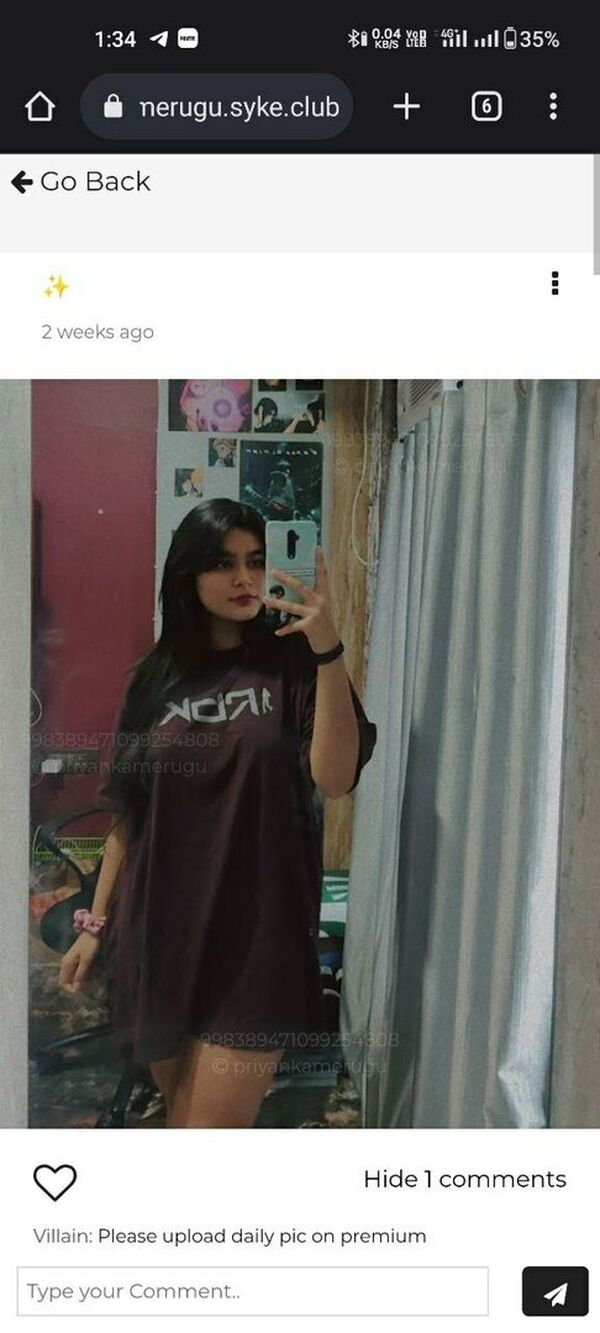Tap Go Back to previous page

(x=81, y=182)
